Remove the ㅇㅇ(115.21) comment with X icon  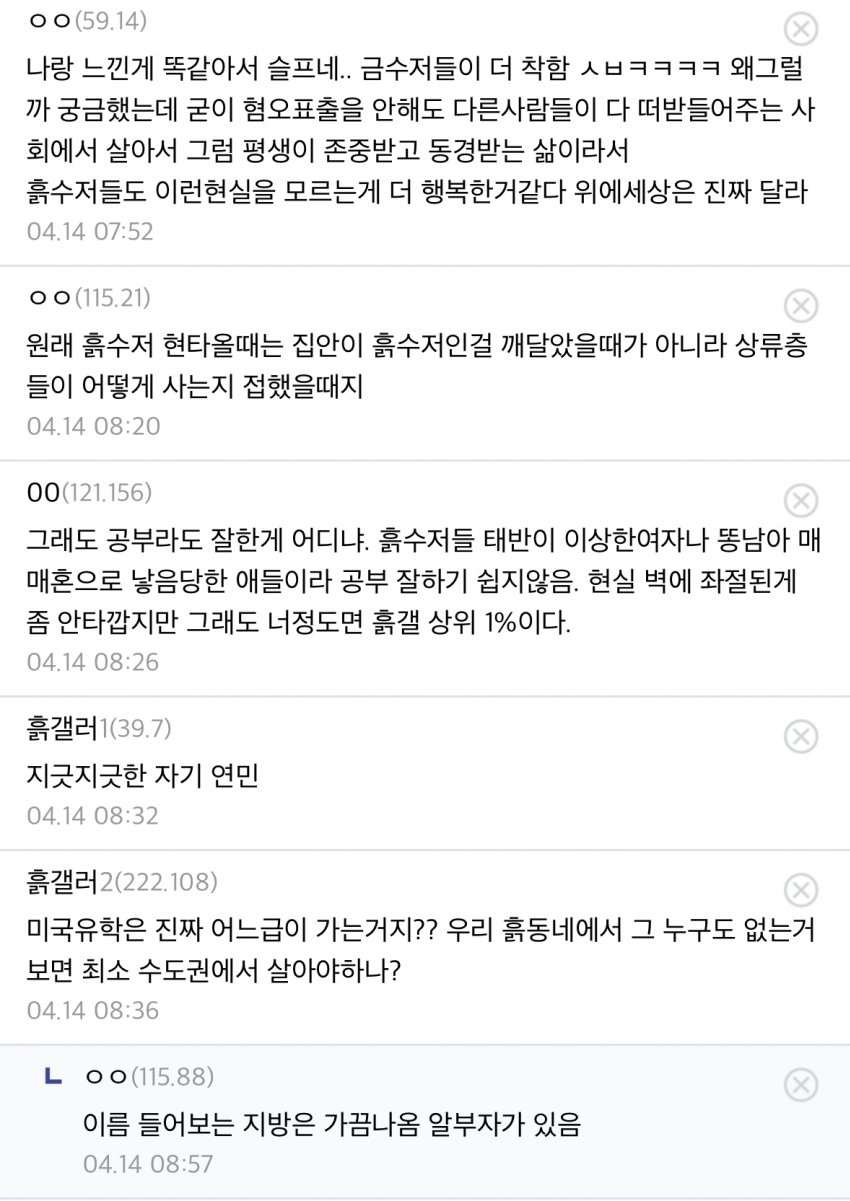click(799, 305)
